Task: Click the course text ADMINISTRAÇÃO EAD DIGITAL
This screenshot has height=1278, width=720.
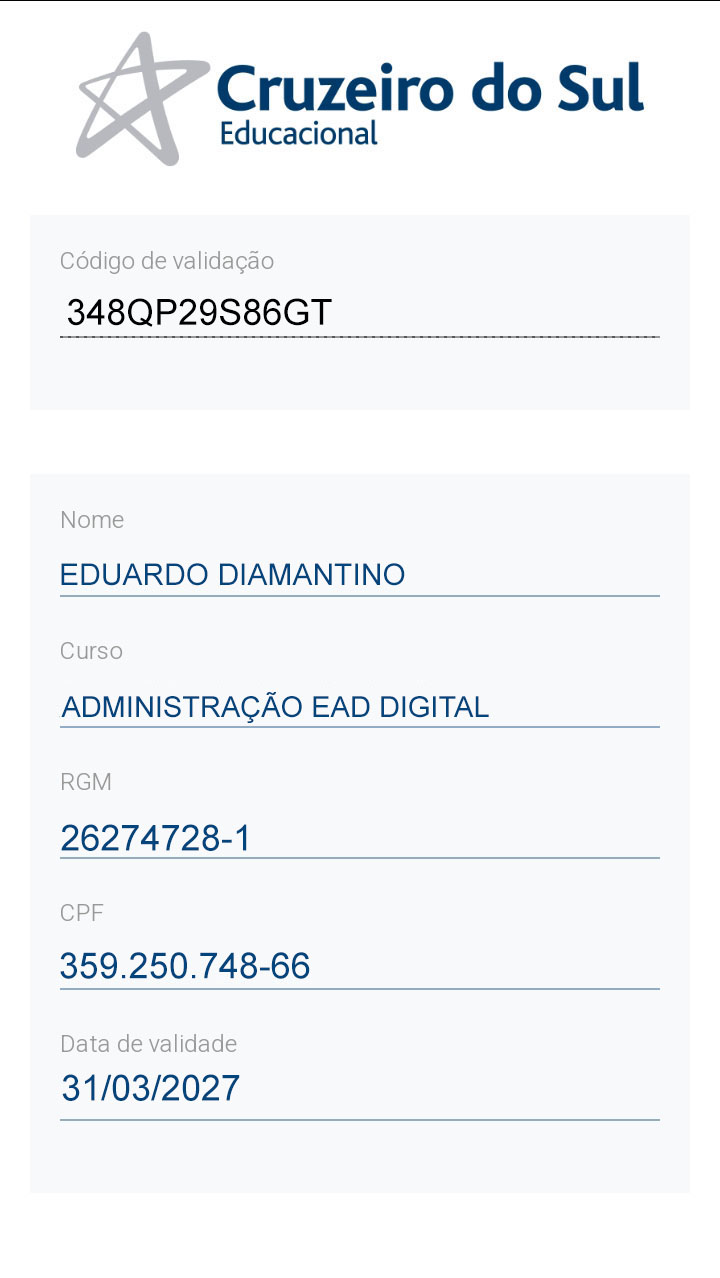Action: [275, 705]
